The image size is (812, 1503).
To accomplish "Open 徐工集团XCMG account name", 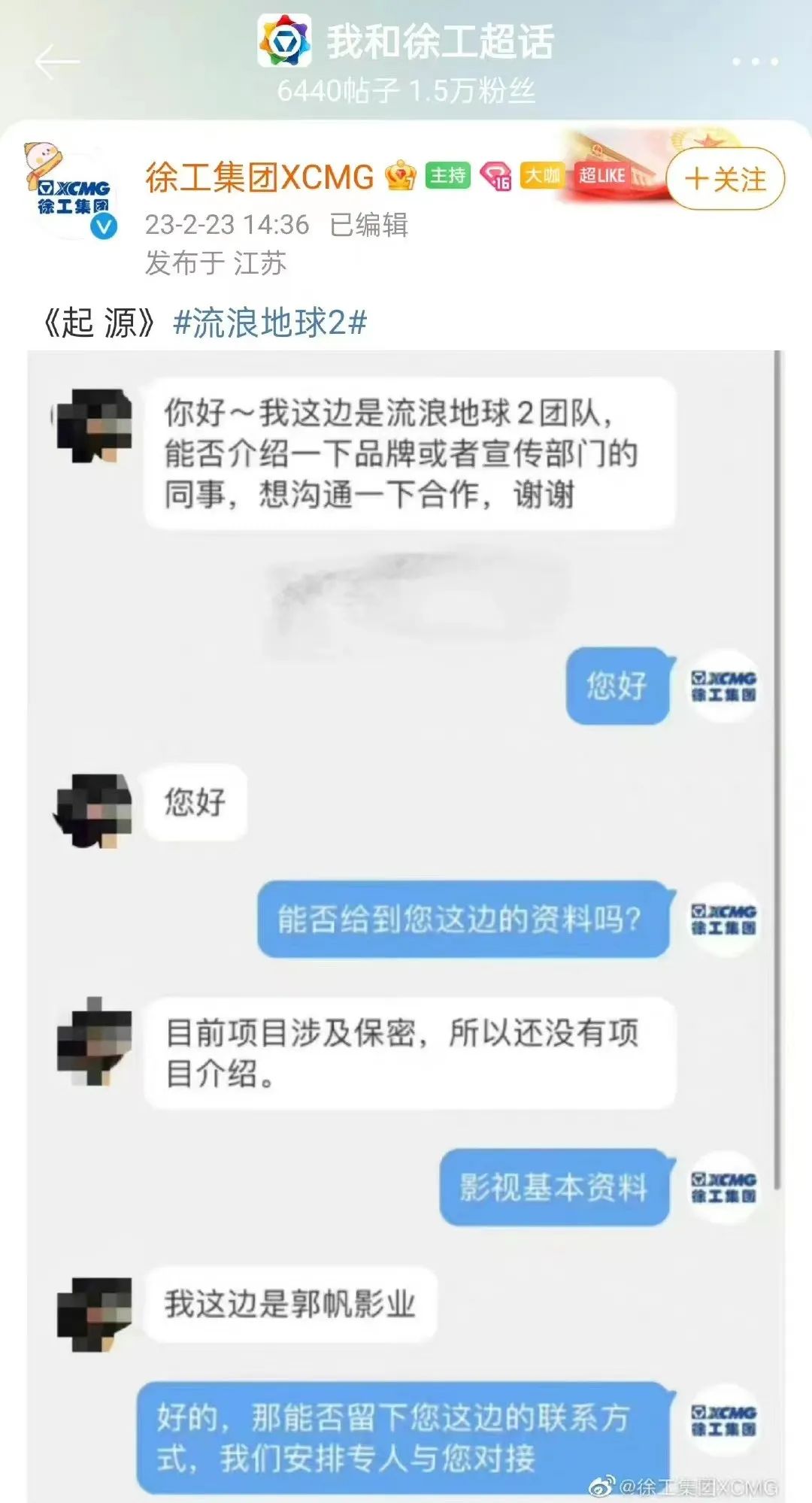I will point(259,177).
